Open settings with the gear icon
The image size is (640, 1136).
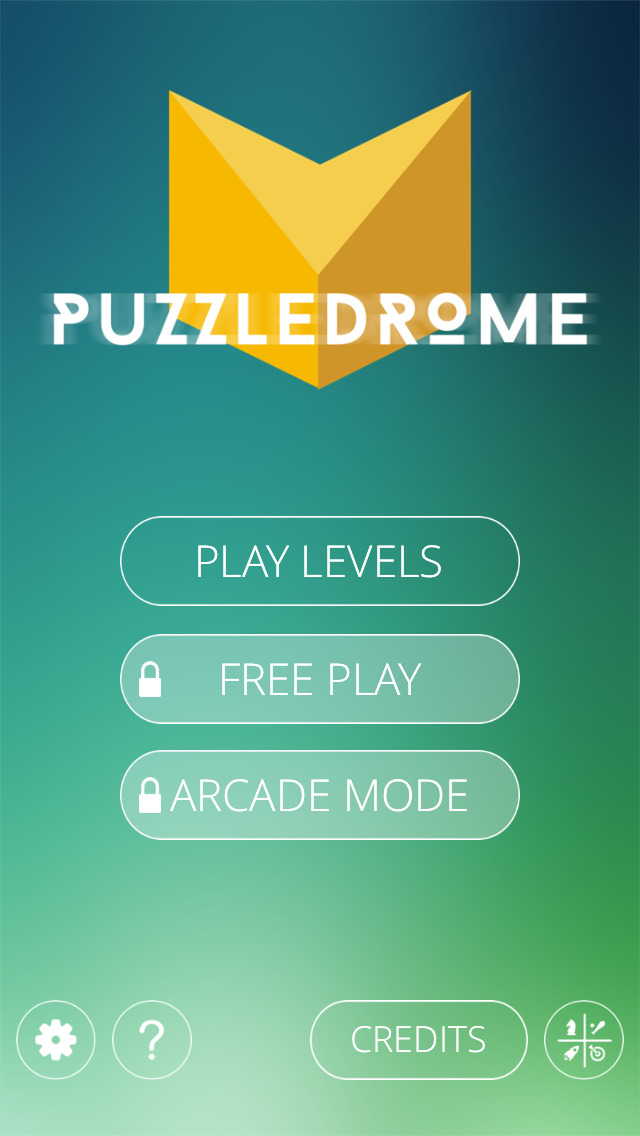56,1040
